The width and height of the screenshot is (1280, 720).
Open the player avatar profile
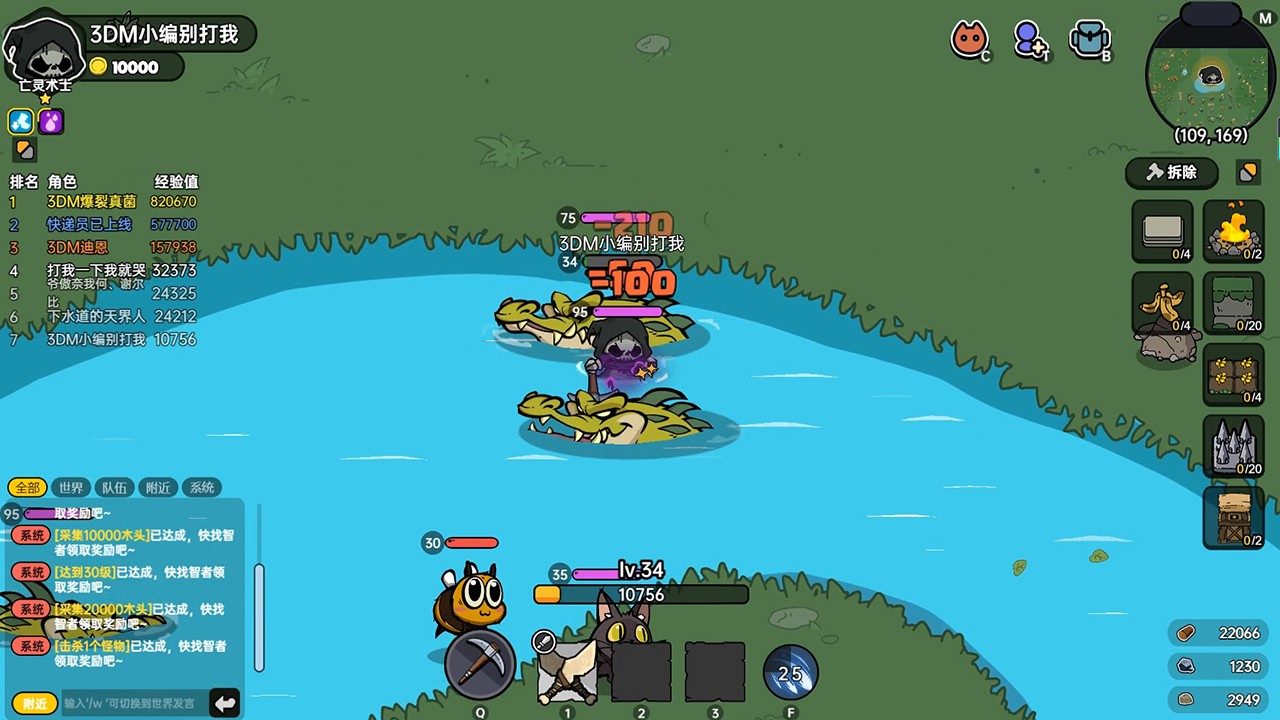pyautogui.click(x=44, y=50)
